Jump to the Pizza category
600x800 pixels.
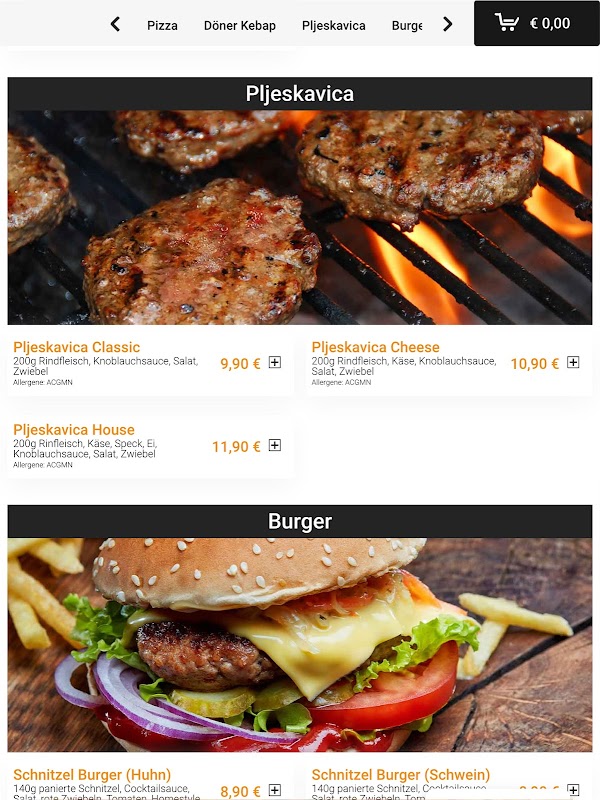coord(162,25)
